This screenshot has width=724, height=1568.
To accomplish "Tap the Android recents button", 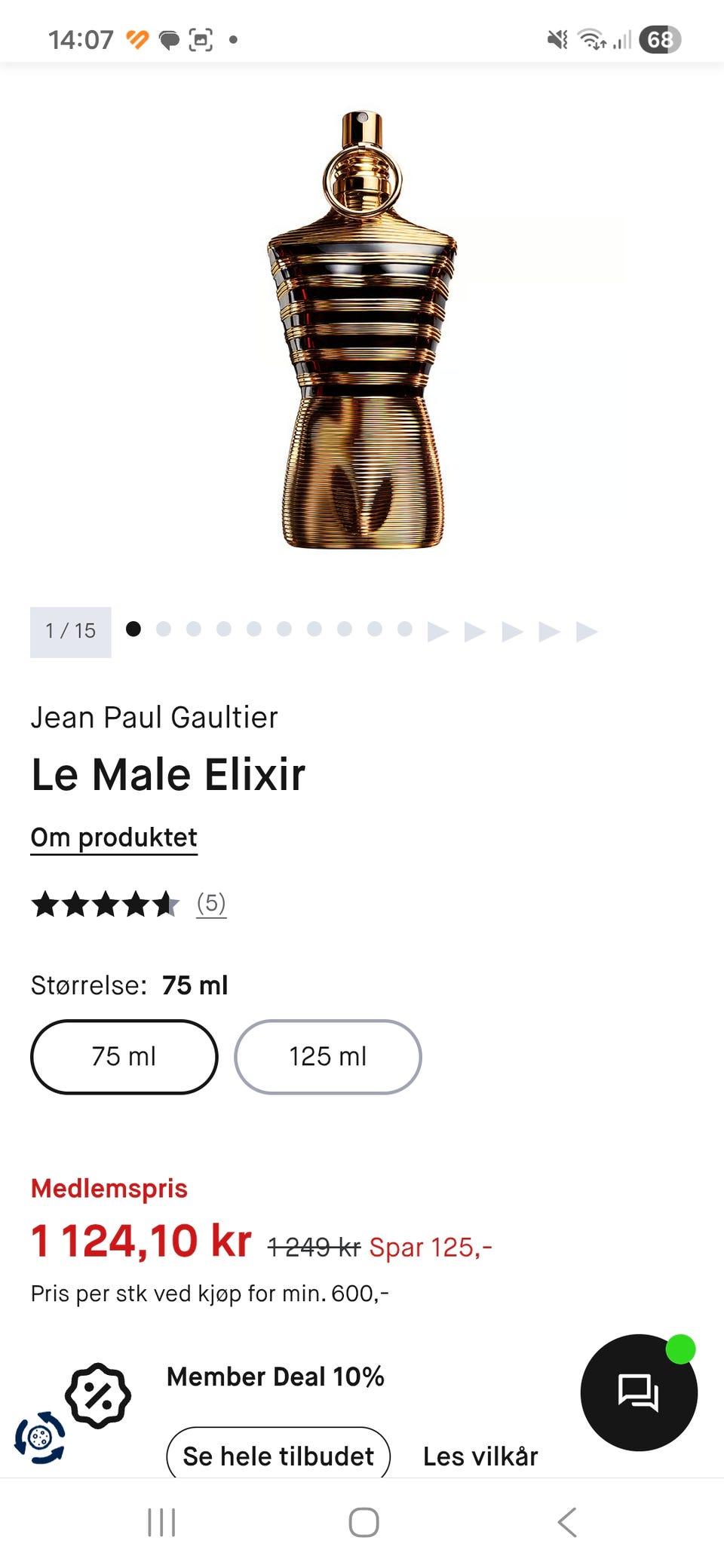I will 162,1521.
